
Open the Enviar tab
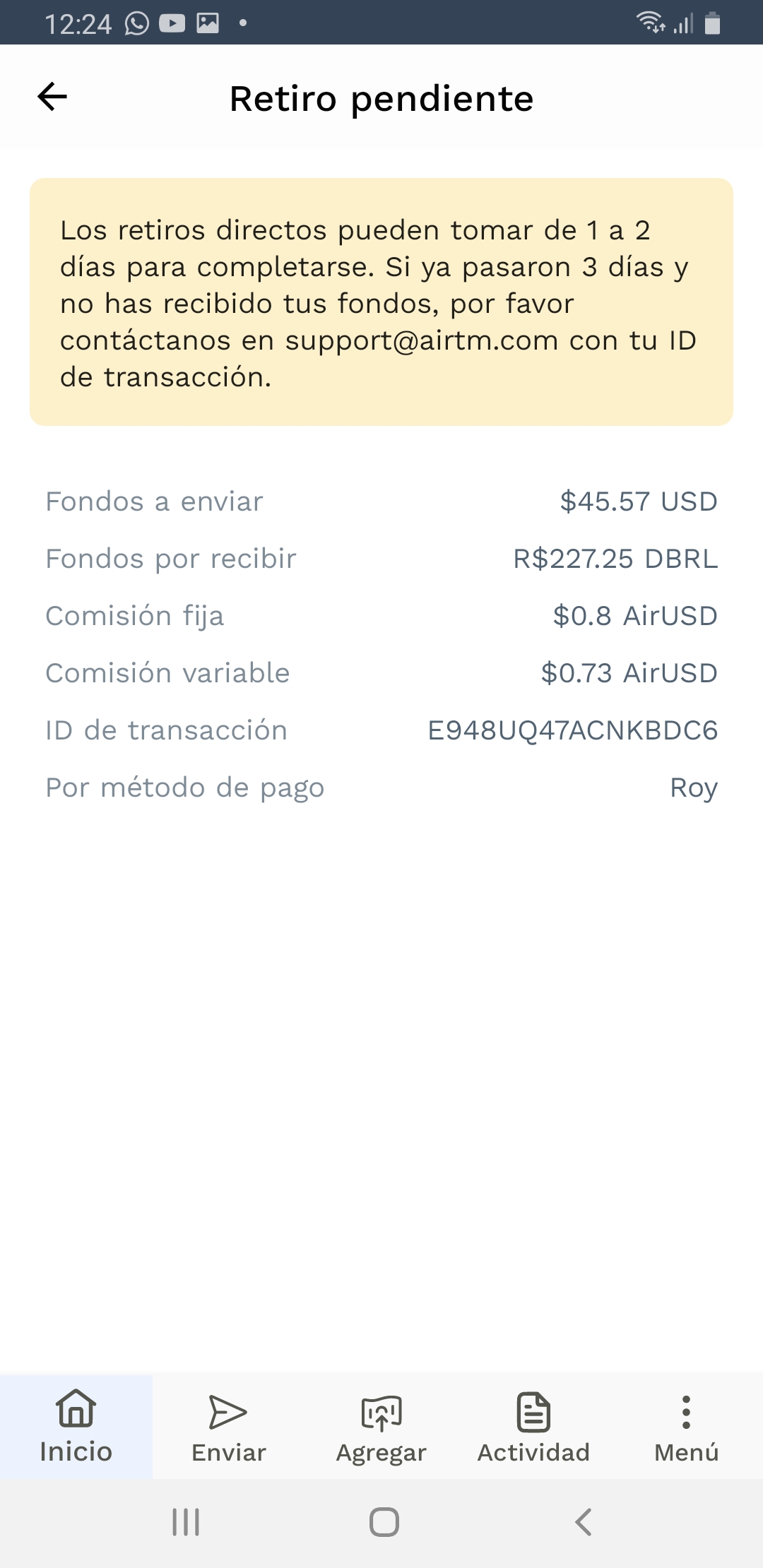[228, 1427]
